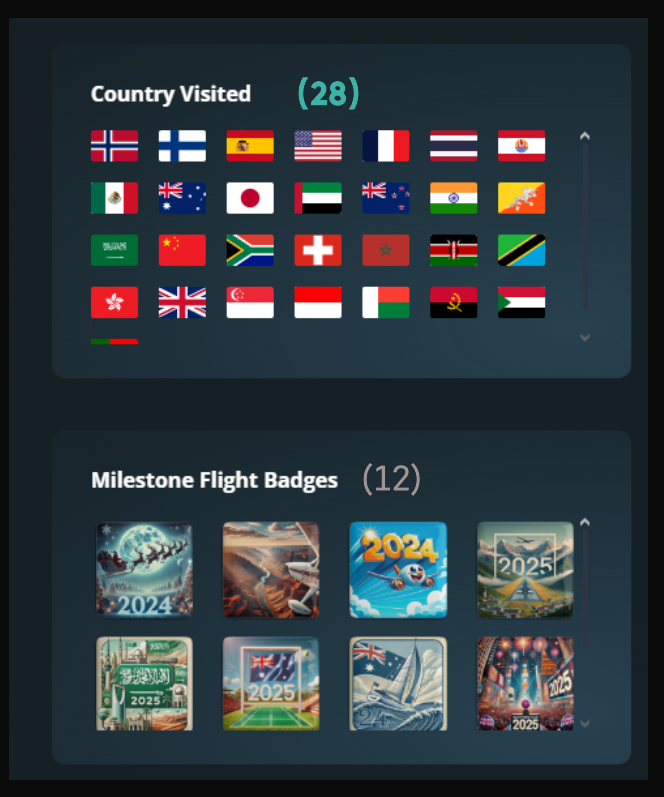Open the mountain runway 2025 badge
The width and height of the screenshot is (664, 797).
[525, 569]
